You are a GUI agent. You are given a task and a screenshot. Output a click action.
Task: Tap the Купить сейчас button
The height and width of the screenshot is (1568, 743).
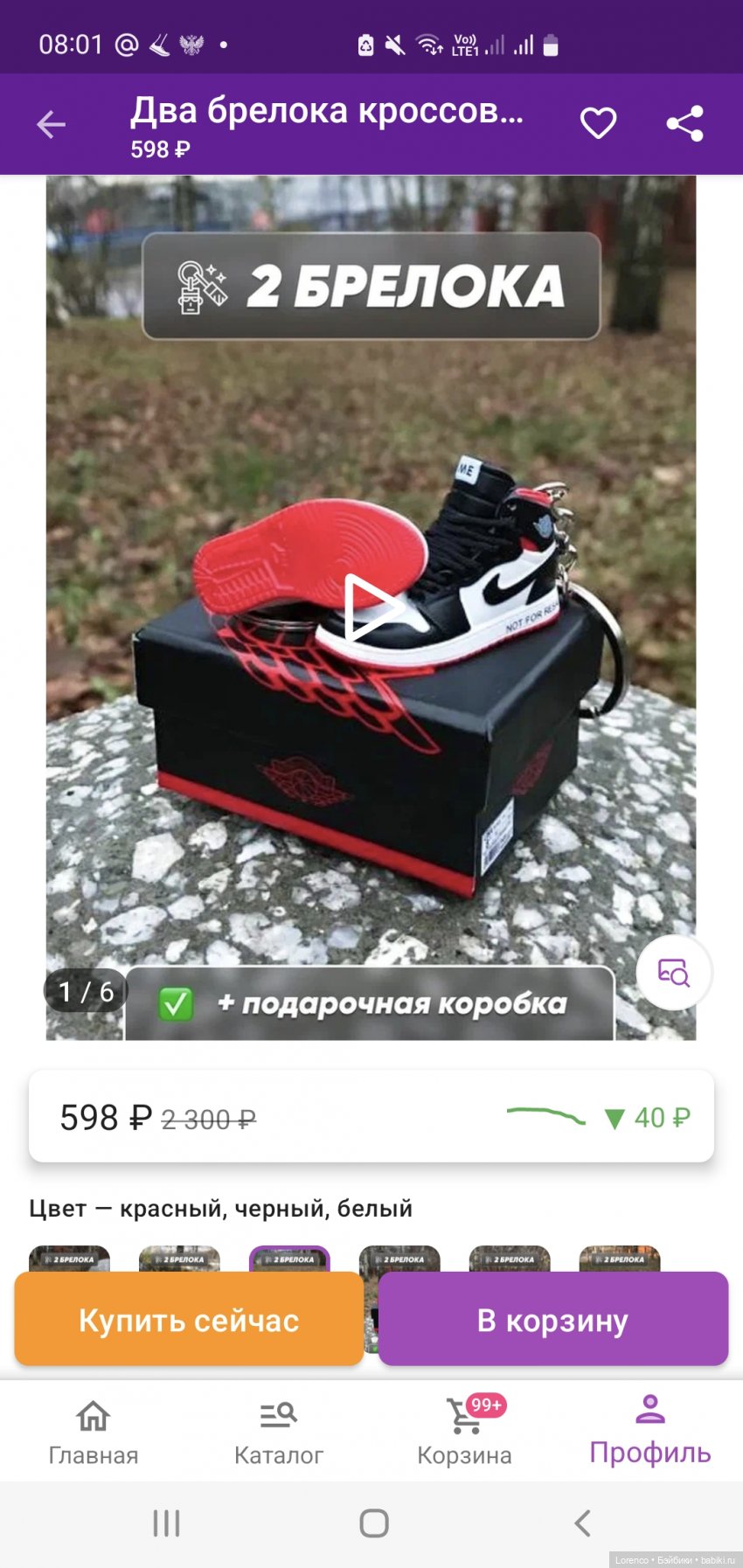[189, 1320]
